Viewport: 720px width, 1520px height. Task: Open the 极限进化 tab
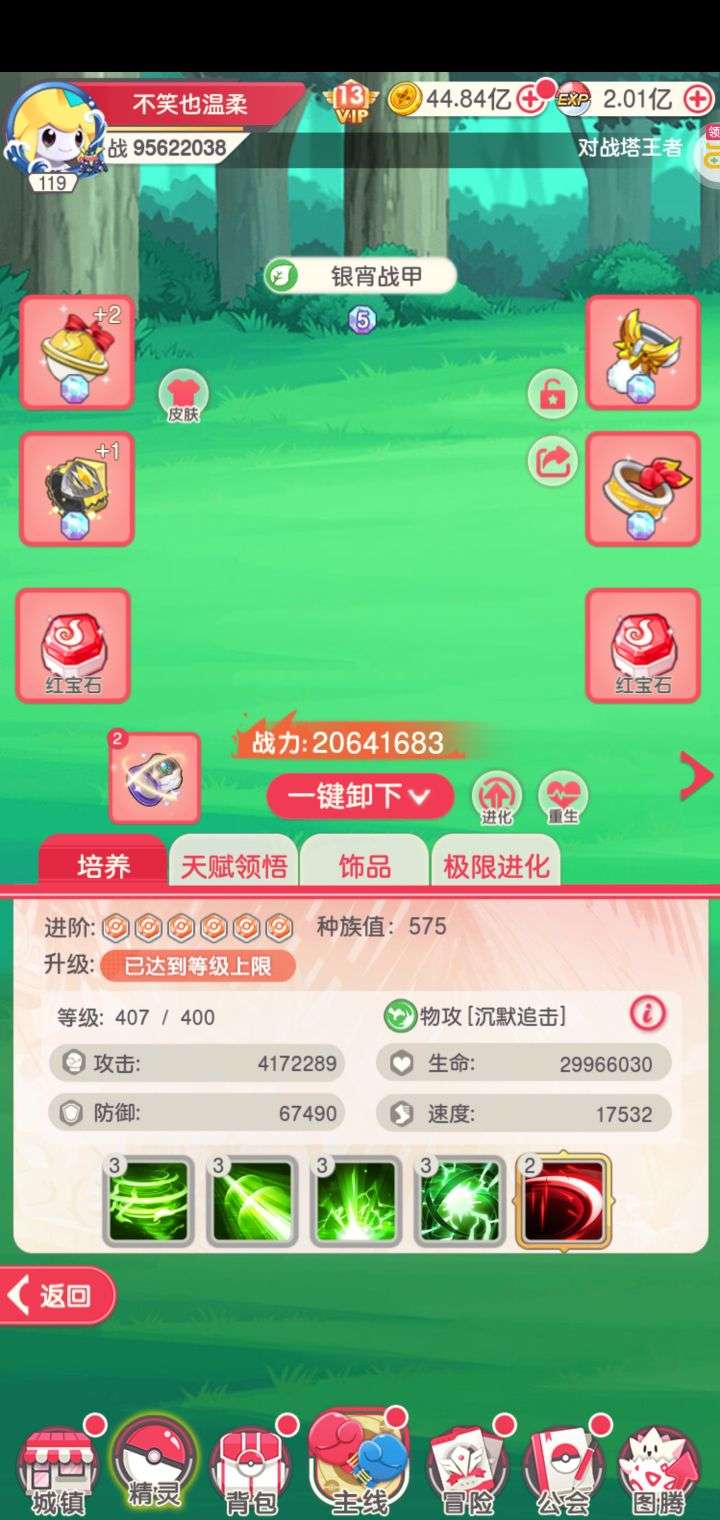pos(496,865)
